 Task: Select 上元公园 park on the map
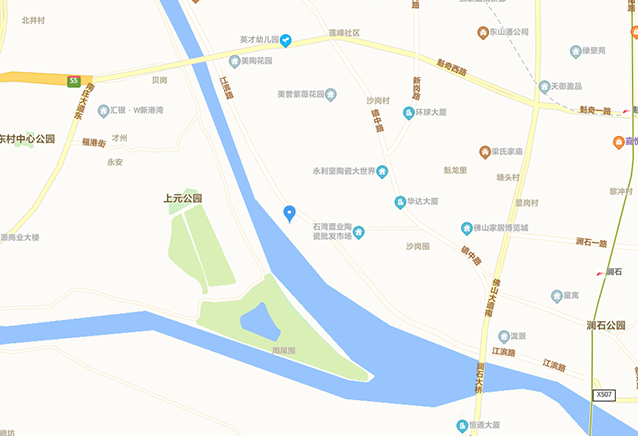coord(183,199)
